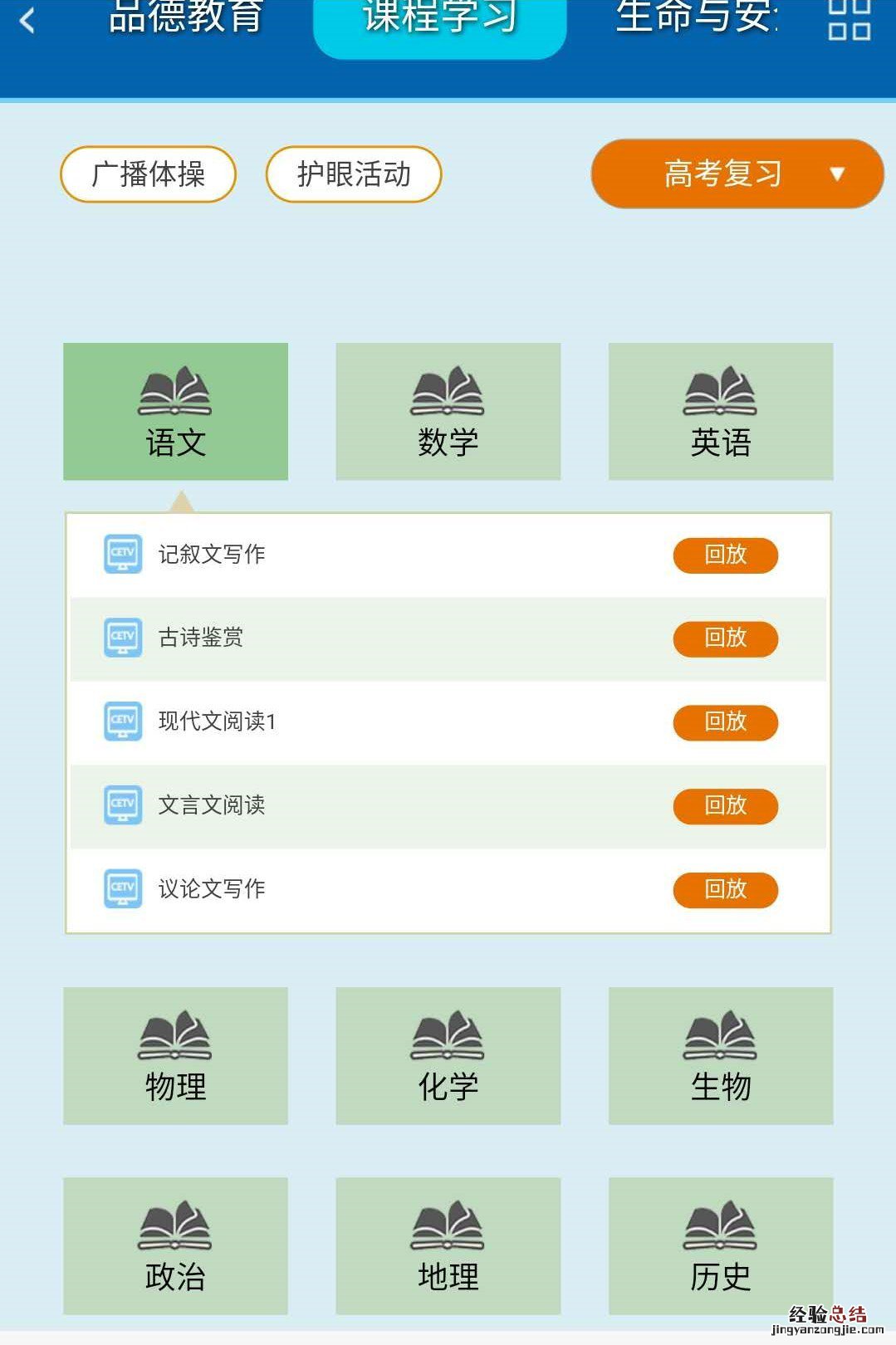Viewport: 896px width, 1345px height.
Task: Collapse the 语文 subject tile
Action: click(175, 412)
